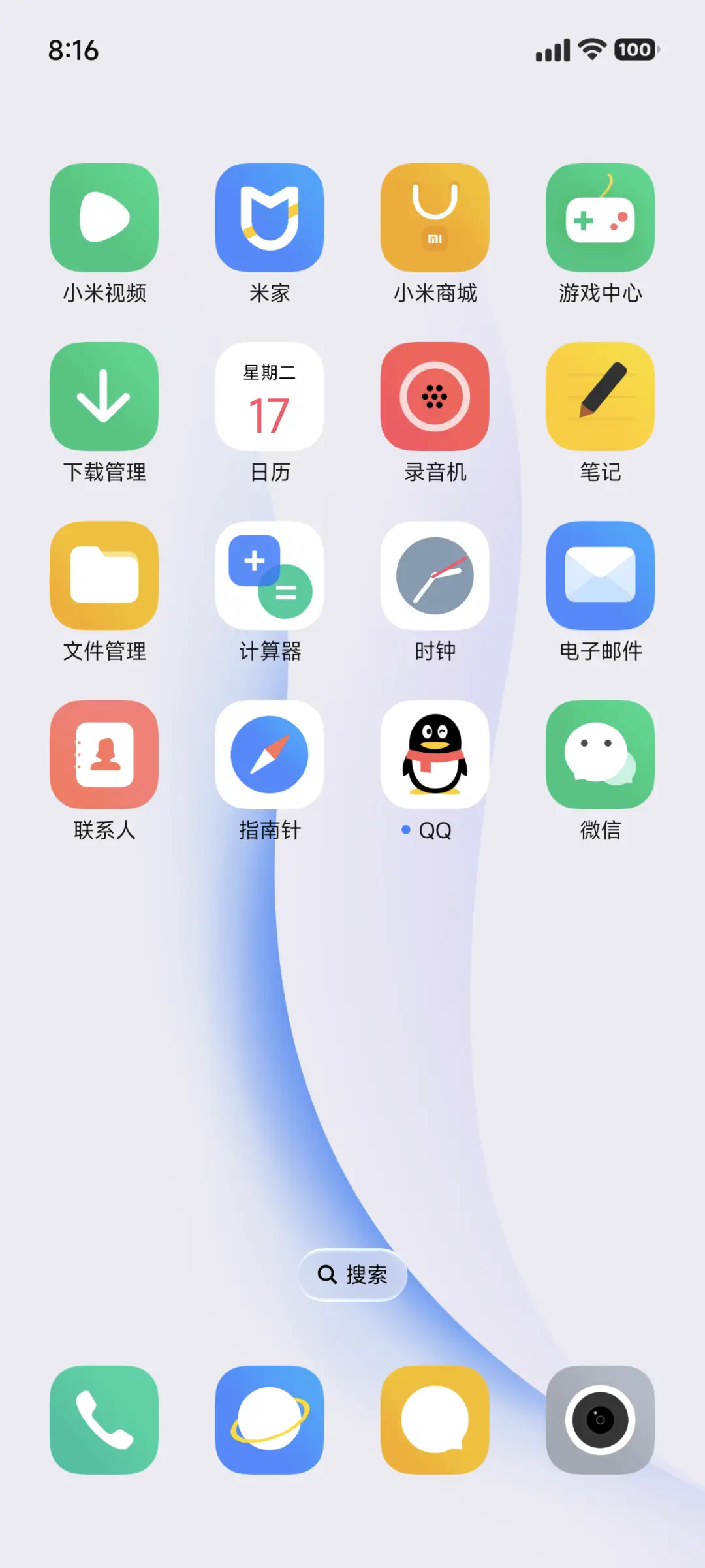Open the 联系人 contacts app

(x=104, y=755)
